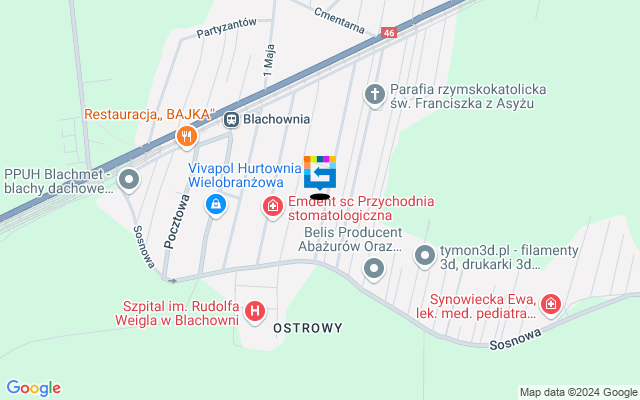Image resolution: width=640 pixels, height=400 pixels.
Task: Select the Synowiecka Ewa pediatra marker
Action: click(551, 304)
